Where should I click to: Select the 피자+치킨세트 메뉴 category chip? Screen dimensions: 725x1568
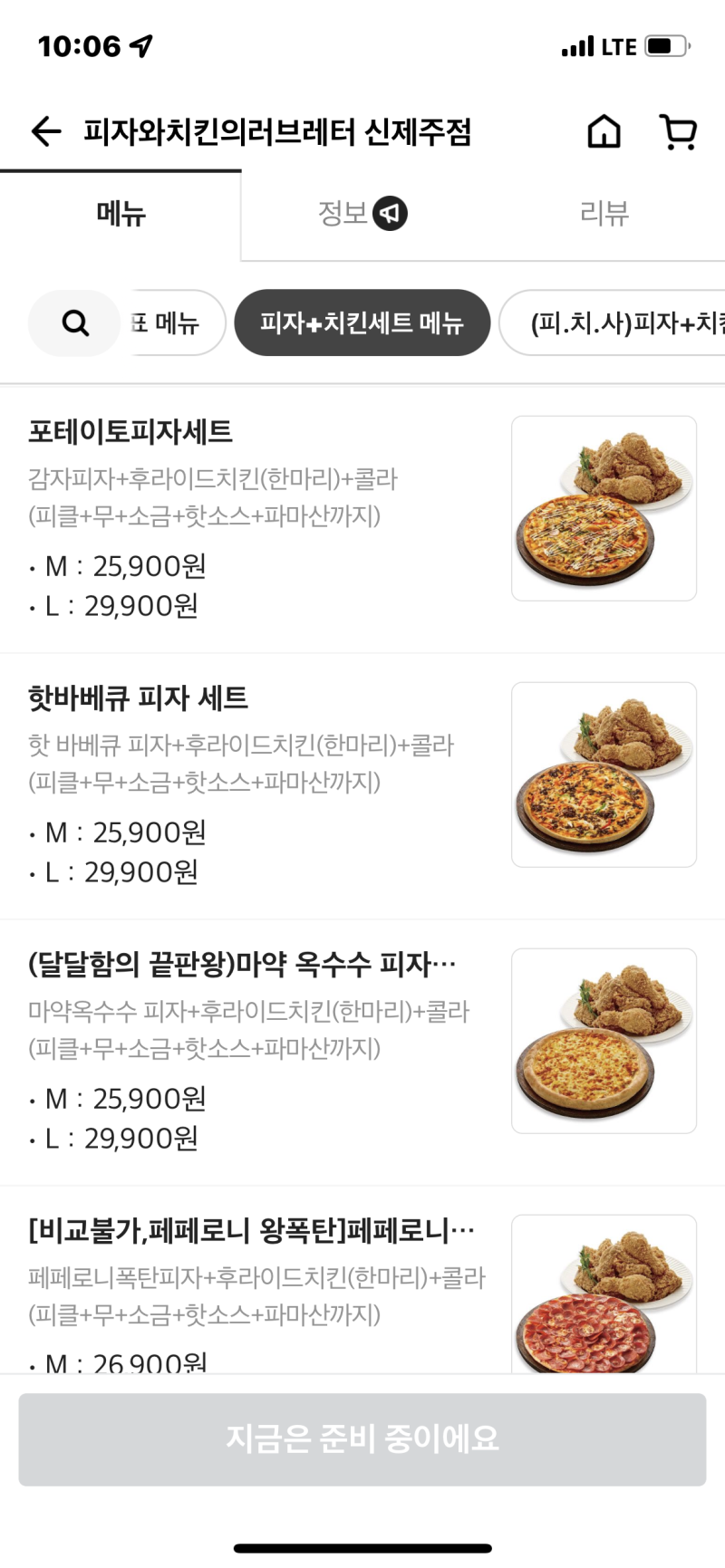coord(362,322)
